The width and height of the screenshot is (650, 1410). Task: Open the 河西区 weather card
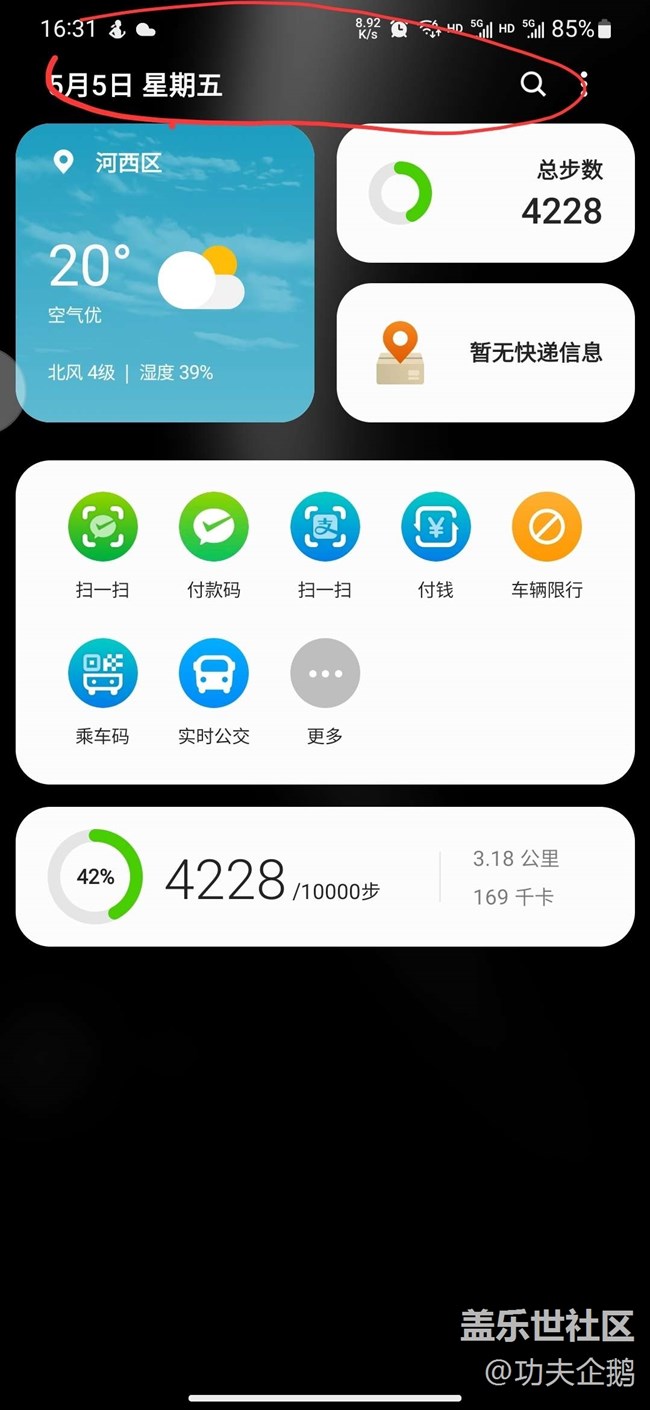tap(165, 273)
